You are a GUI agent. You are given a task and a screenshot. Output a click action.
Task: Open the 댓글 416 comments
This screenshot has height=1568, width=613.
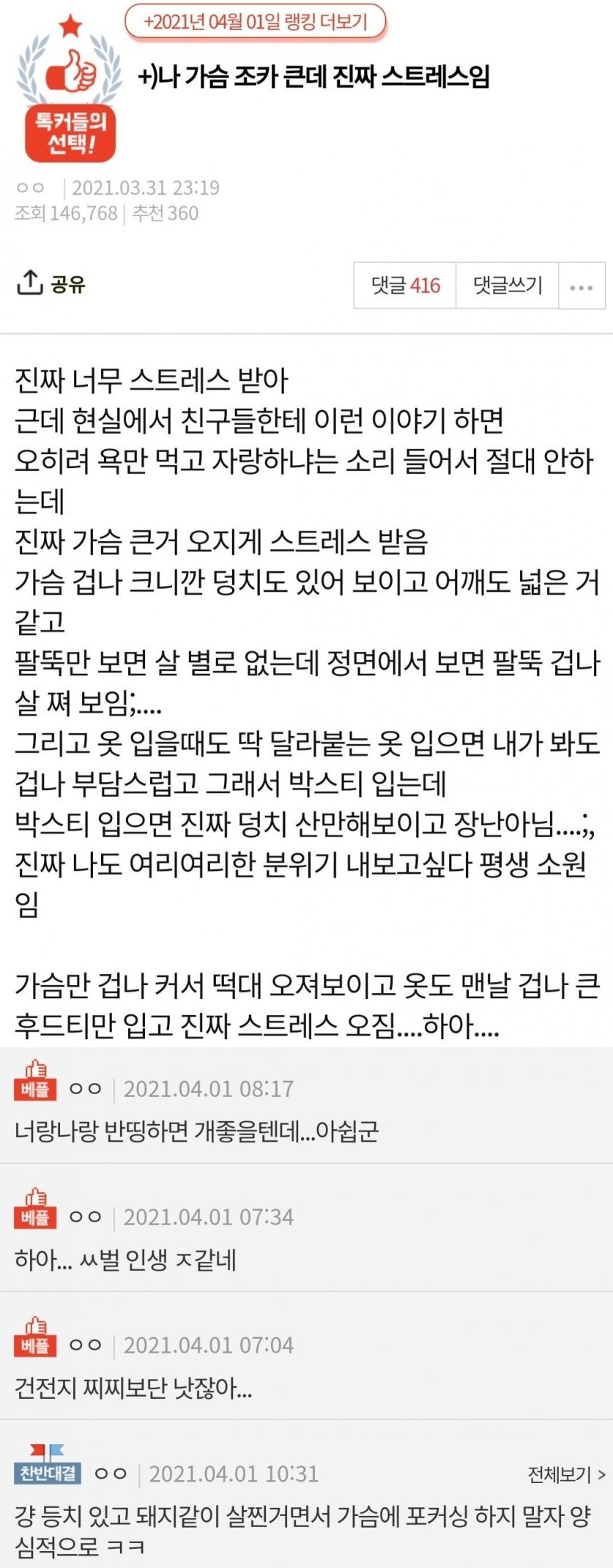coord(405,285)
